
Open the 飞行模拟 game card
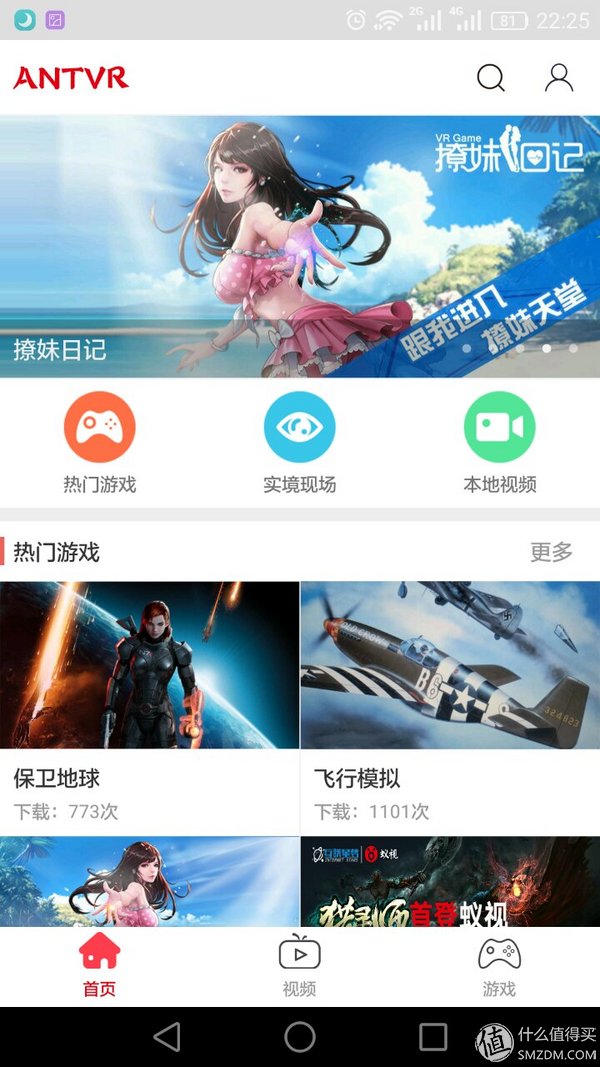[x=450, y=708]
